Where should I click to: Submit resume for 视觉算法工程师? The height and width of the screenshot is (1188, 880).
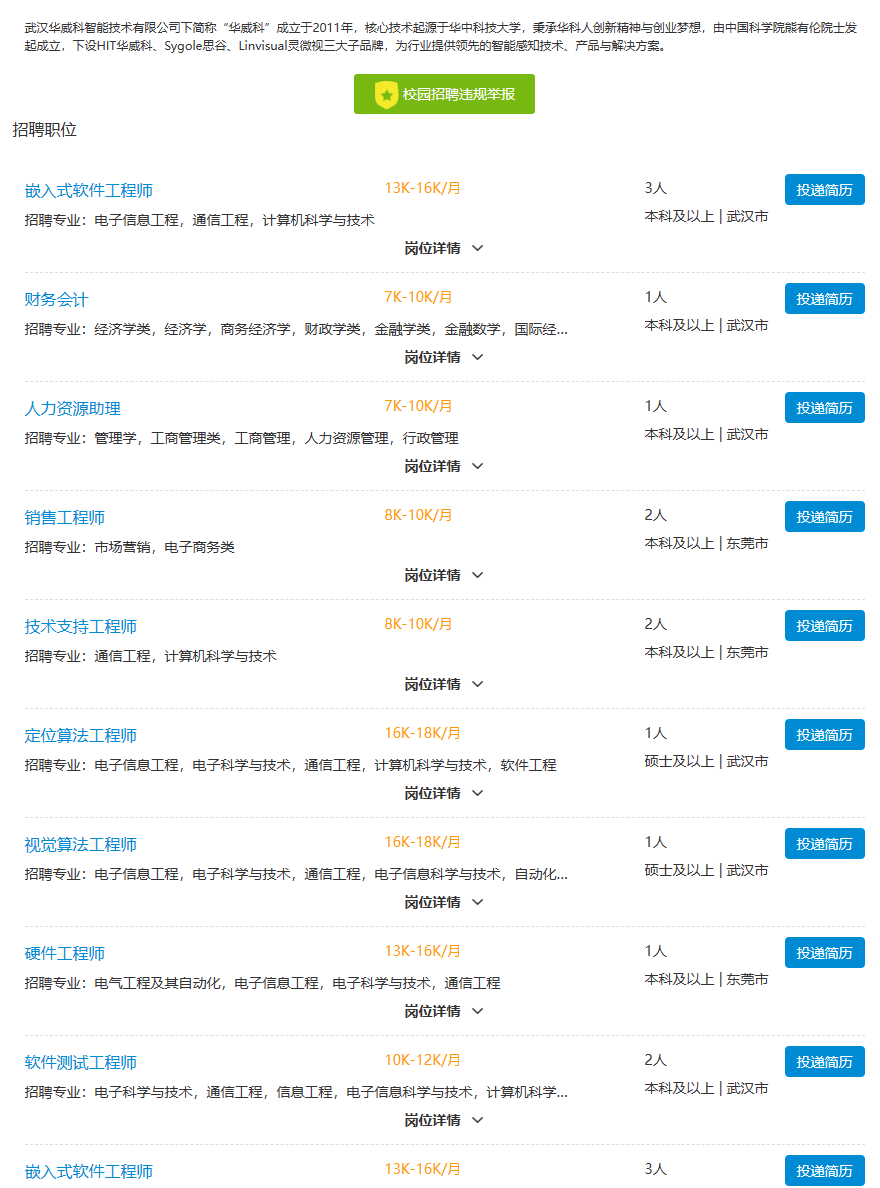point(824,844)
